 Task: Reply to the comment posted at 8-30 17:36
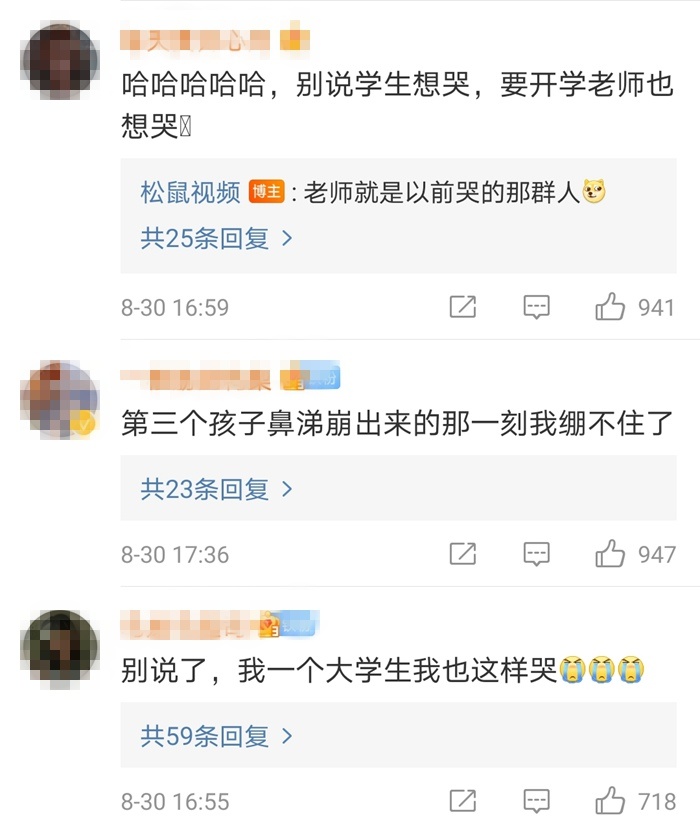pyautogui.click(x=537, y=554)
